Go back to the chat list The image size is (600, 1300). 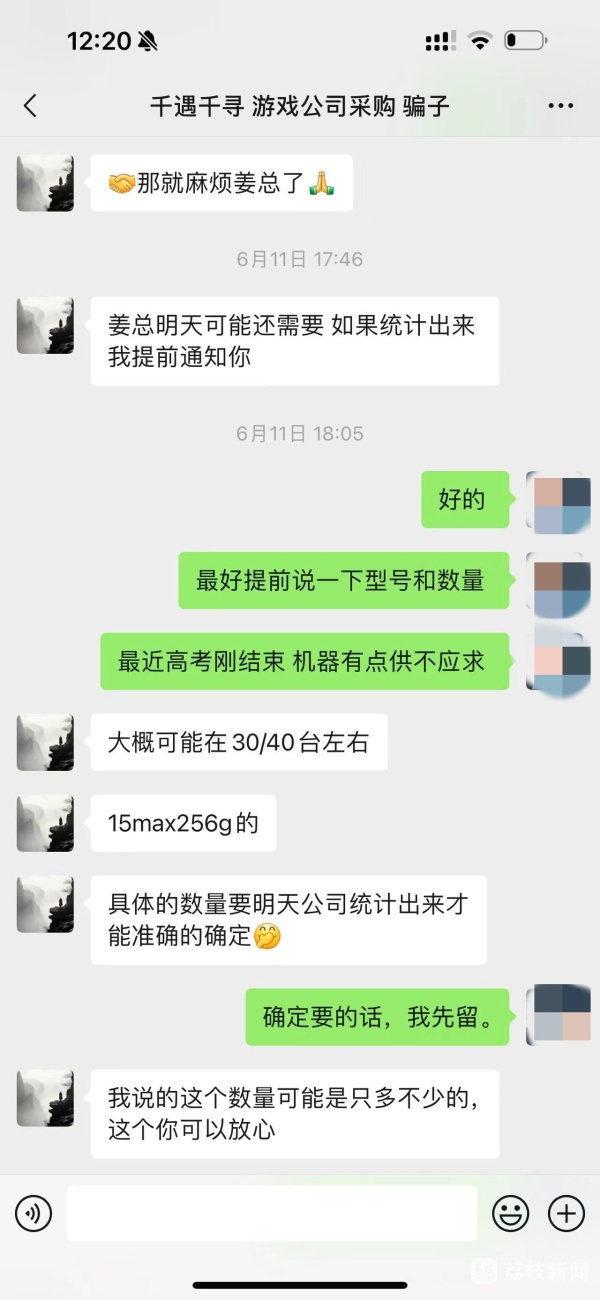point(30,106)
